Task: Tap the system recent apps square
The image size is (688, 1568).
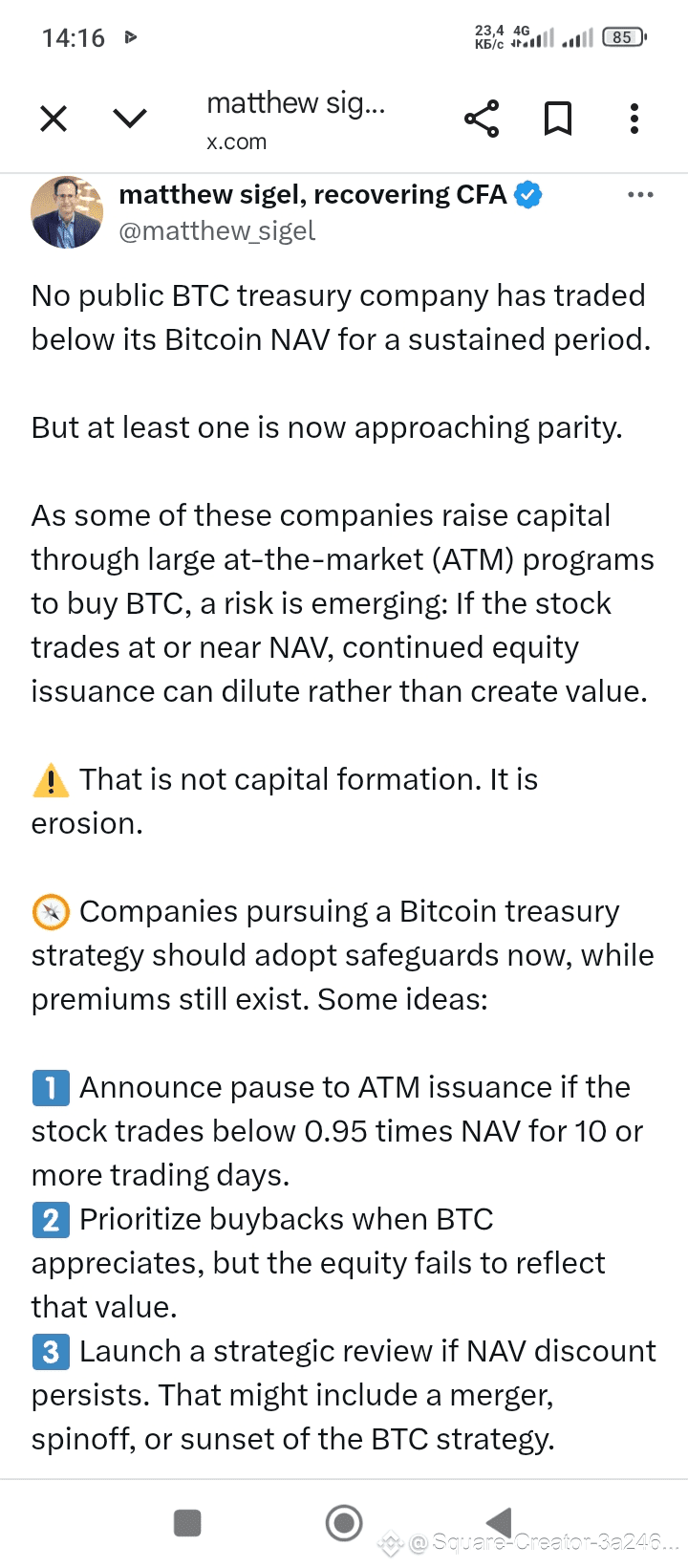Action: (x=187, y=1523)
